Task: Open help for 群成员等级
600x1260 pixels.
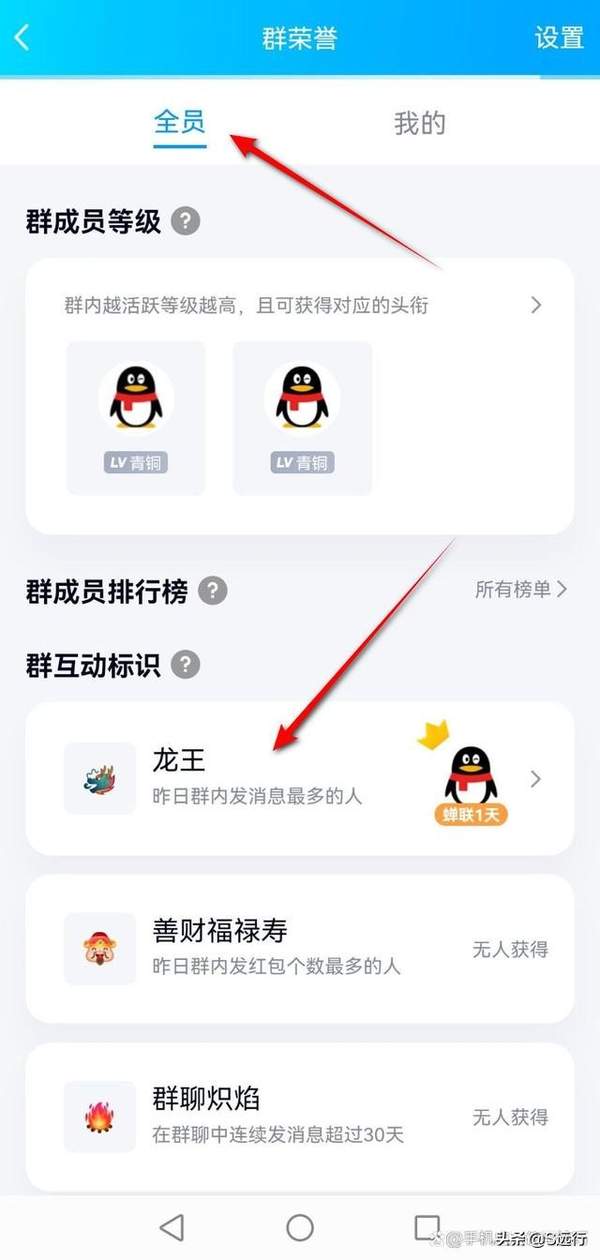Action: (x=185, y=221)
